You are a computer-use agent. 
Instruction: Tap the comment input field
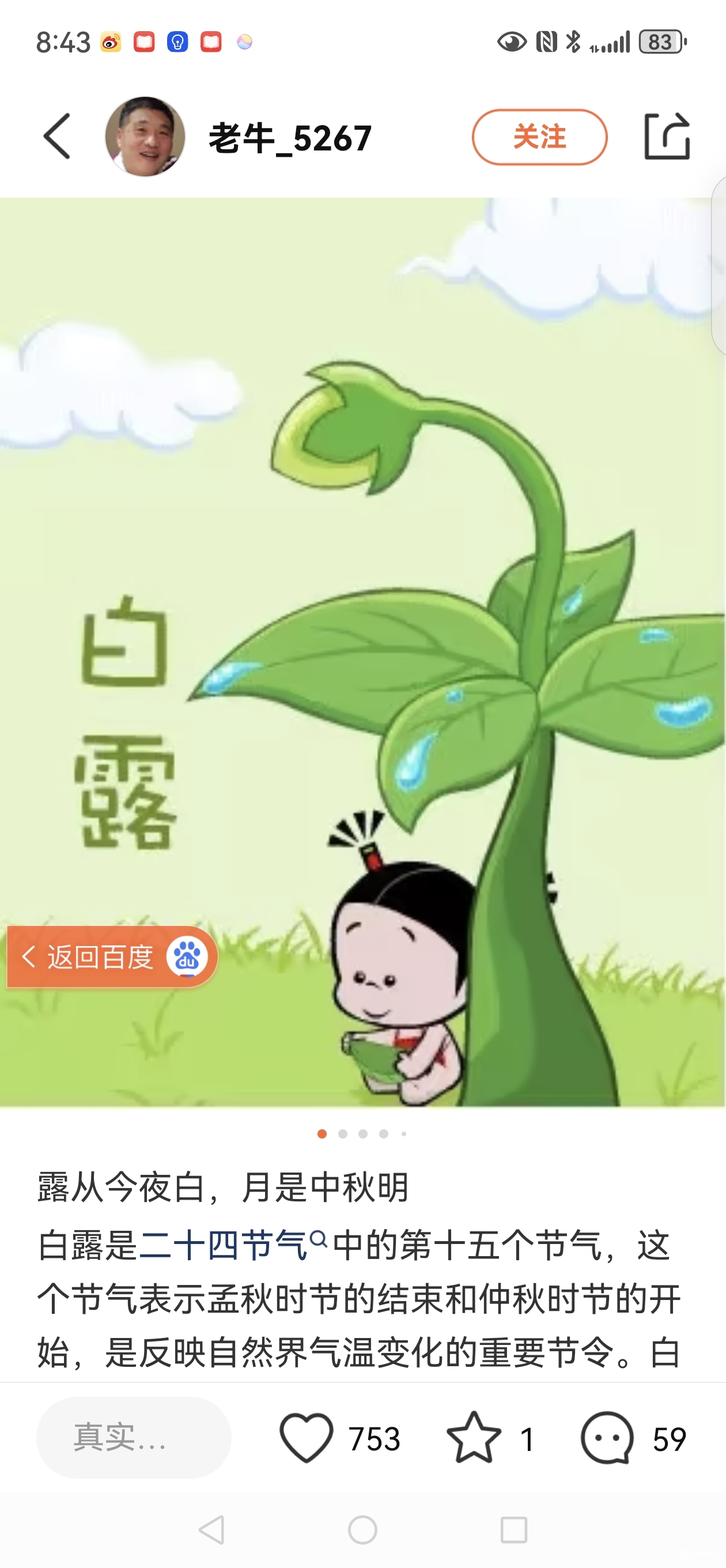pos(134,1438)
